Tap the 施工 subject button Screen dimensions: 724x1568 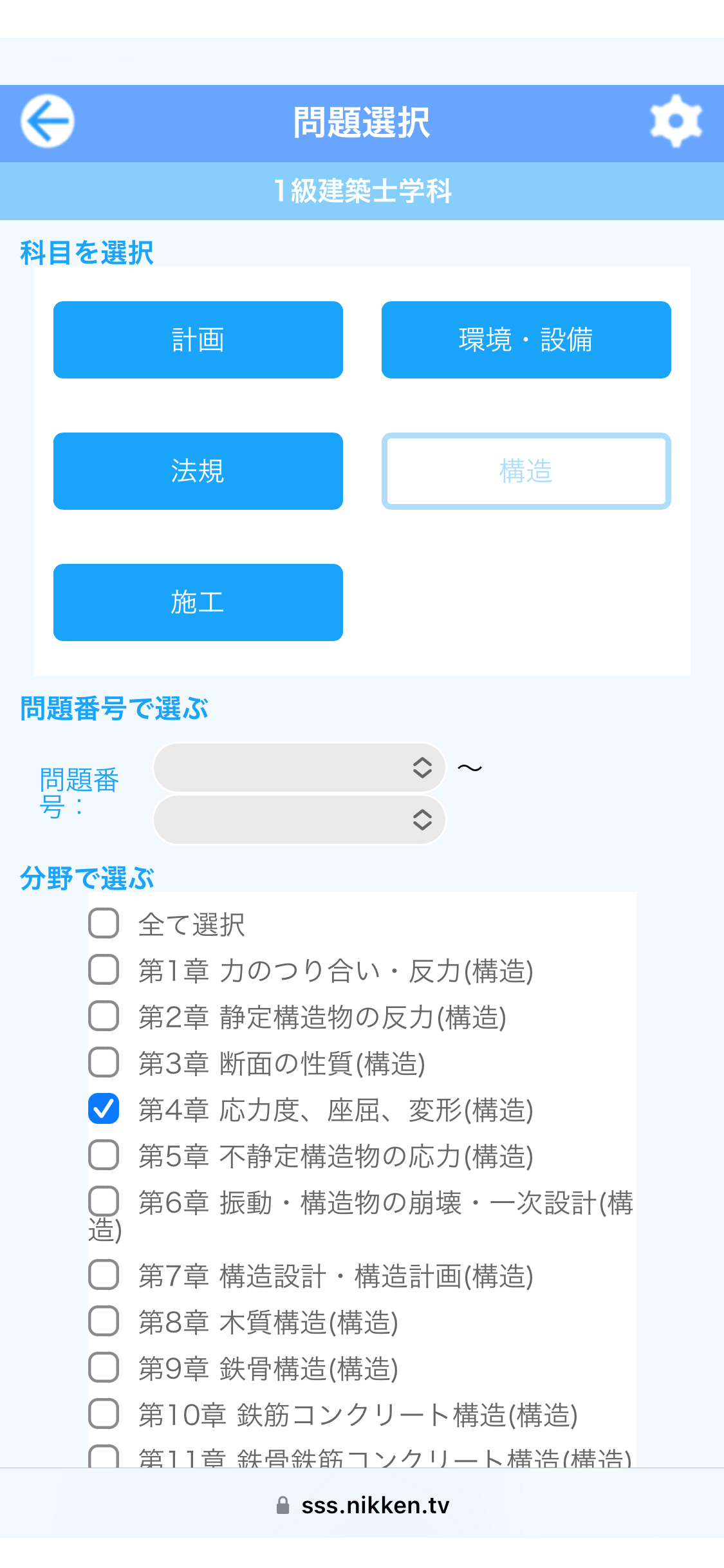pos(198,602)
